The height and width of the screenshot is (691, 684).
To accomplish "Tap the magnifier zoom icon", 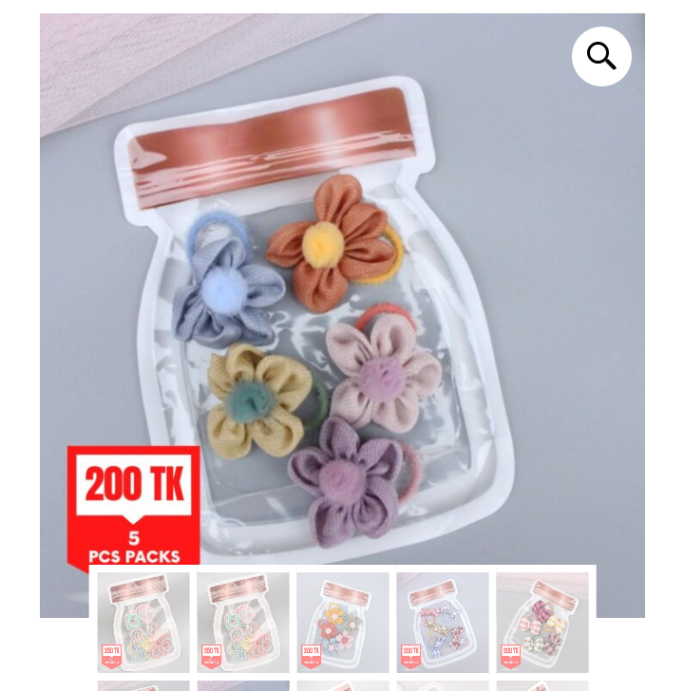I will 601,57.
